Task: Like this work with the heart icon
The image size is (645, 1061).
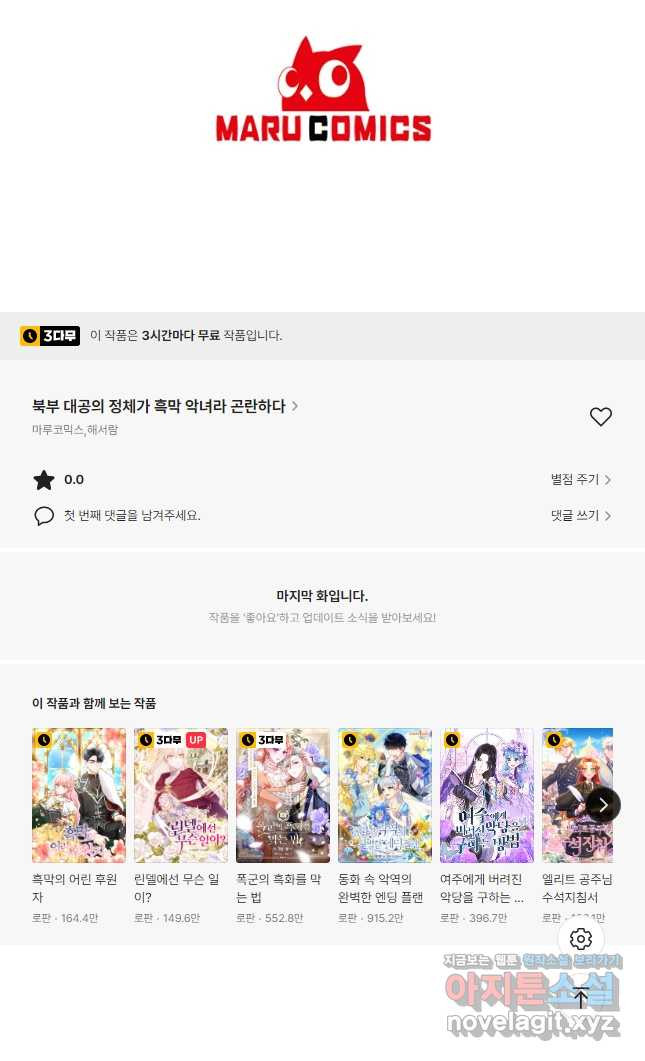Action: coord(600,417)
